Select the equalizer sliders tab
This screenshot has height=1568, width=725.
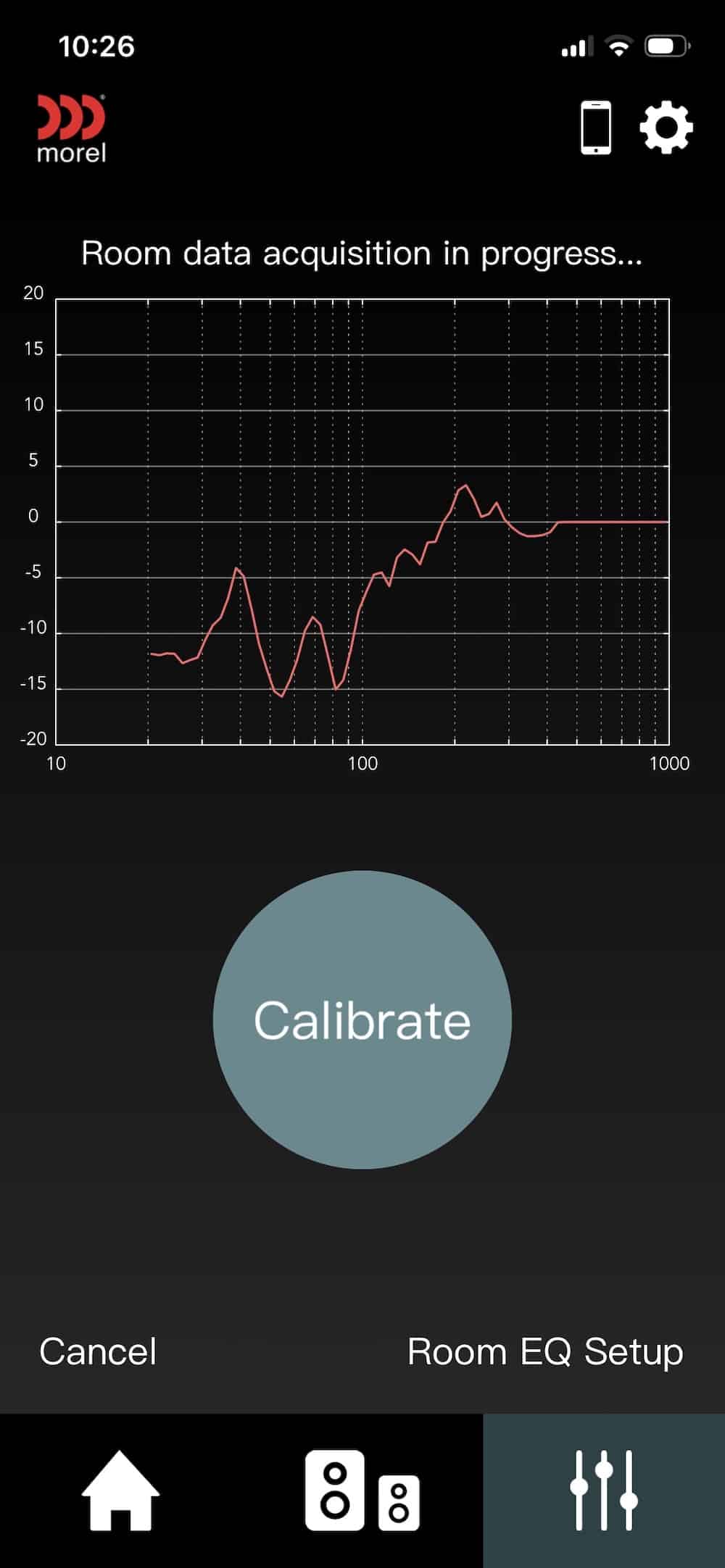[603, 1490]
